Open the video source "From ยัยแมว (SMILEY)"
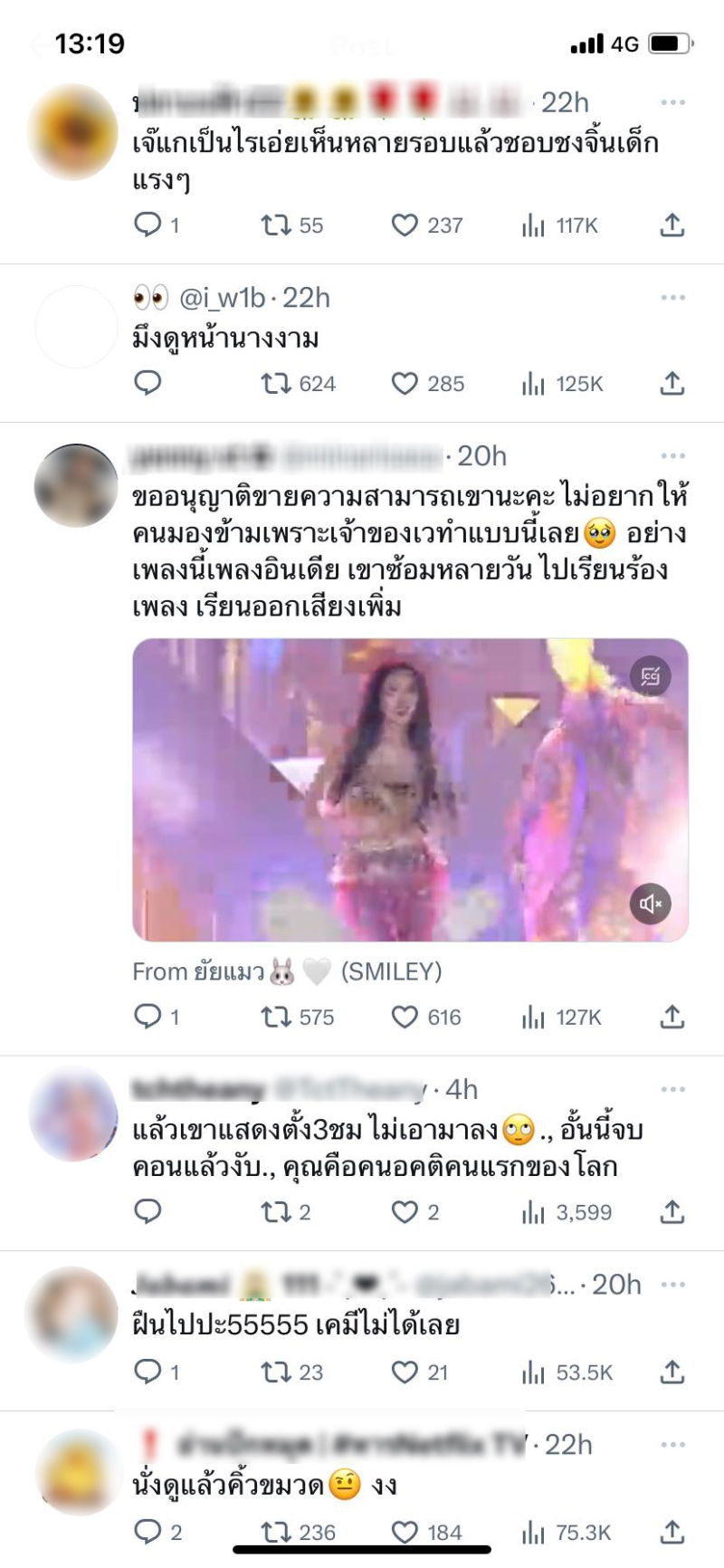The width and height of the screenshot is (724, 1568). [x=287, y=971]
